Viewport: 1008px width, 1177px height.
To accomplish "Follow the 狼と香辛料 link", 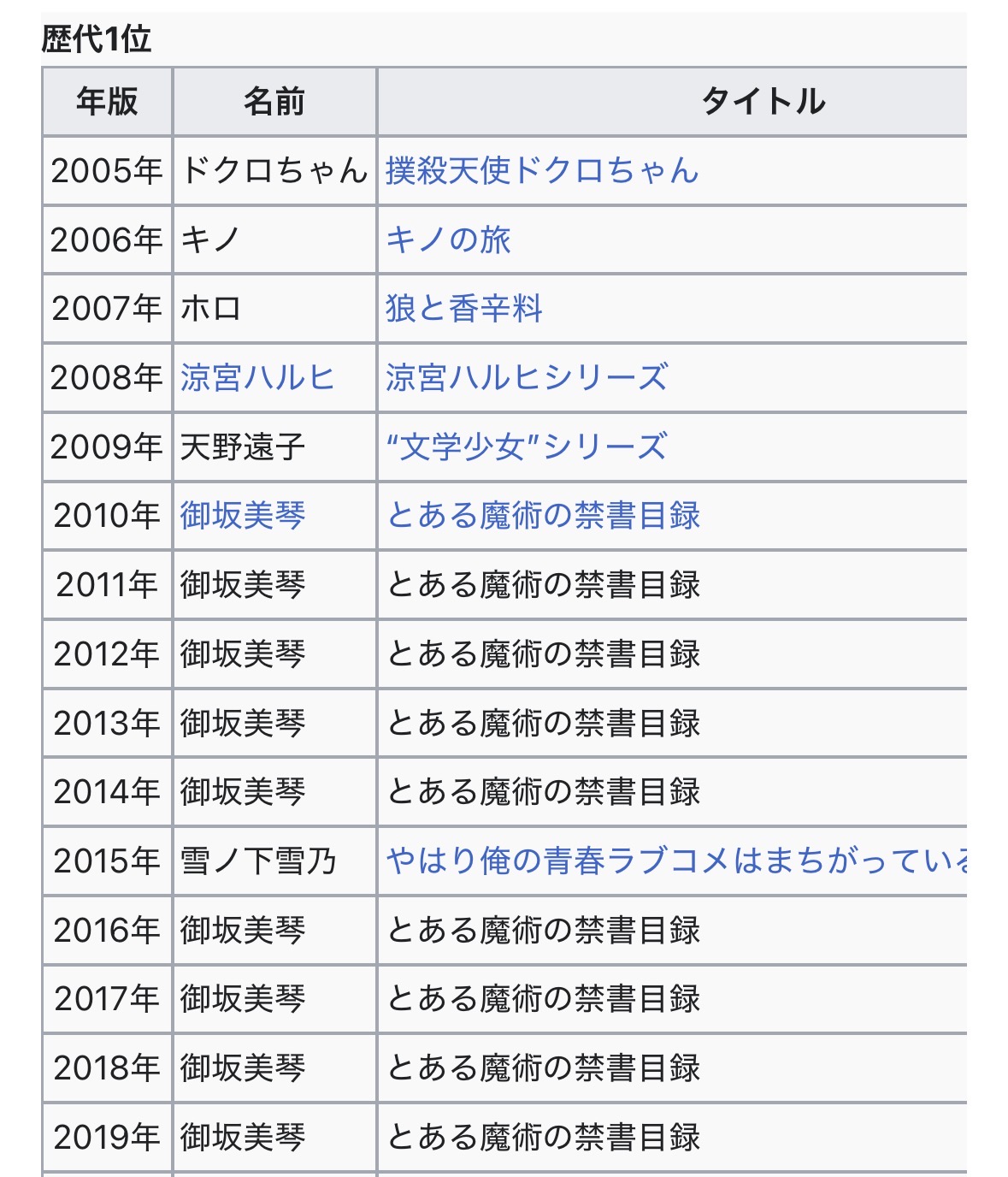I will pos(464,309).
